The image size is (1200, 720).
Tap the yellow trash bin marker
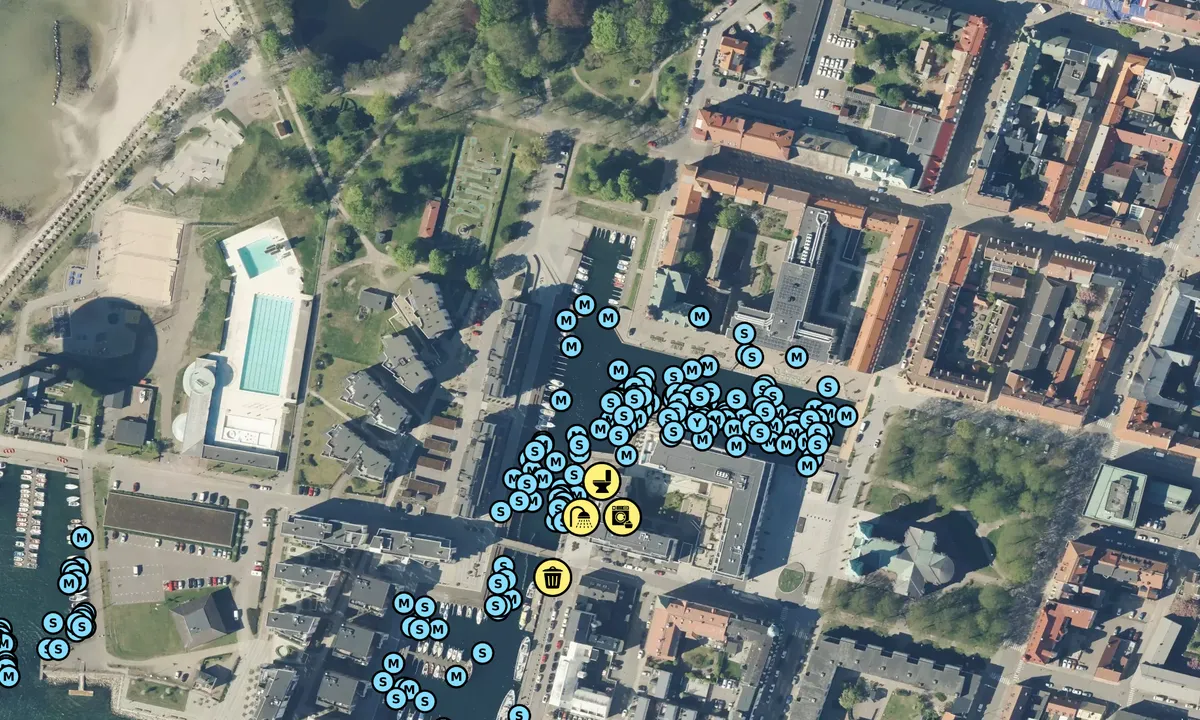pos(552,577)
